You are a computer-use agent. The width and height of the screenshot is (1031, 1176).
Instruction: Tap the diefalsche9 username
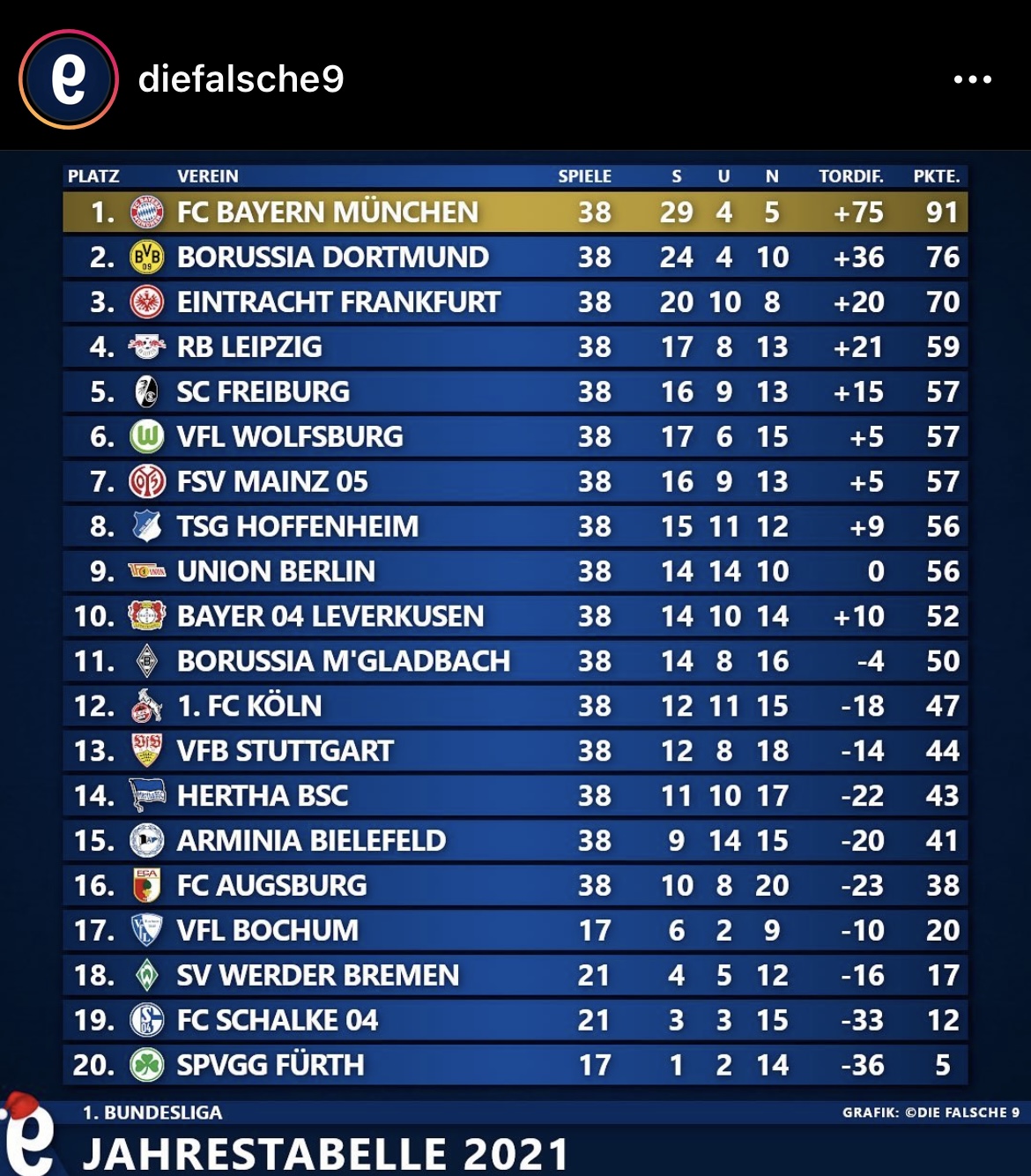241,79
